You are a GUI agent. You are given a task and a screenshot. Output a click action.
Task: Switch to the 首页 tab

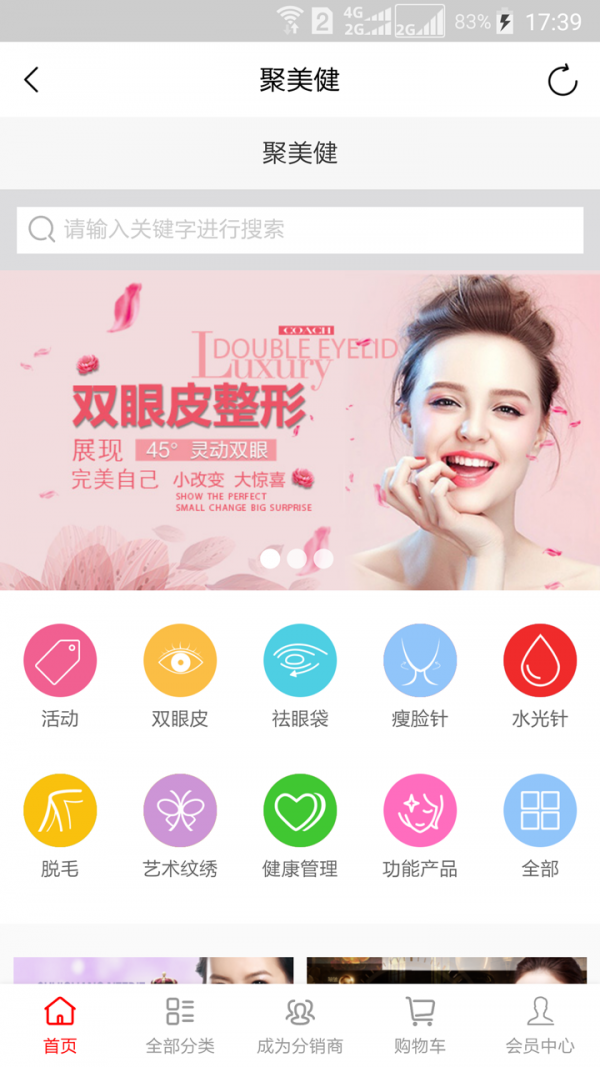coord(60,1025)
